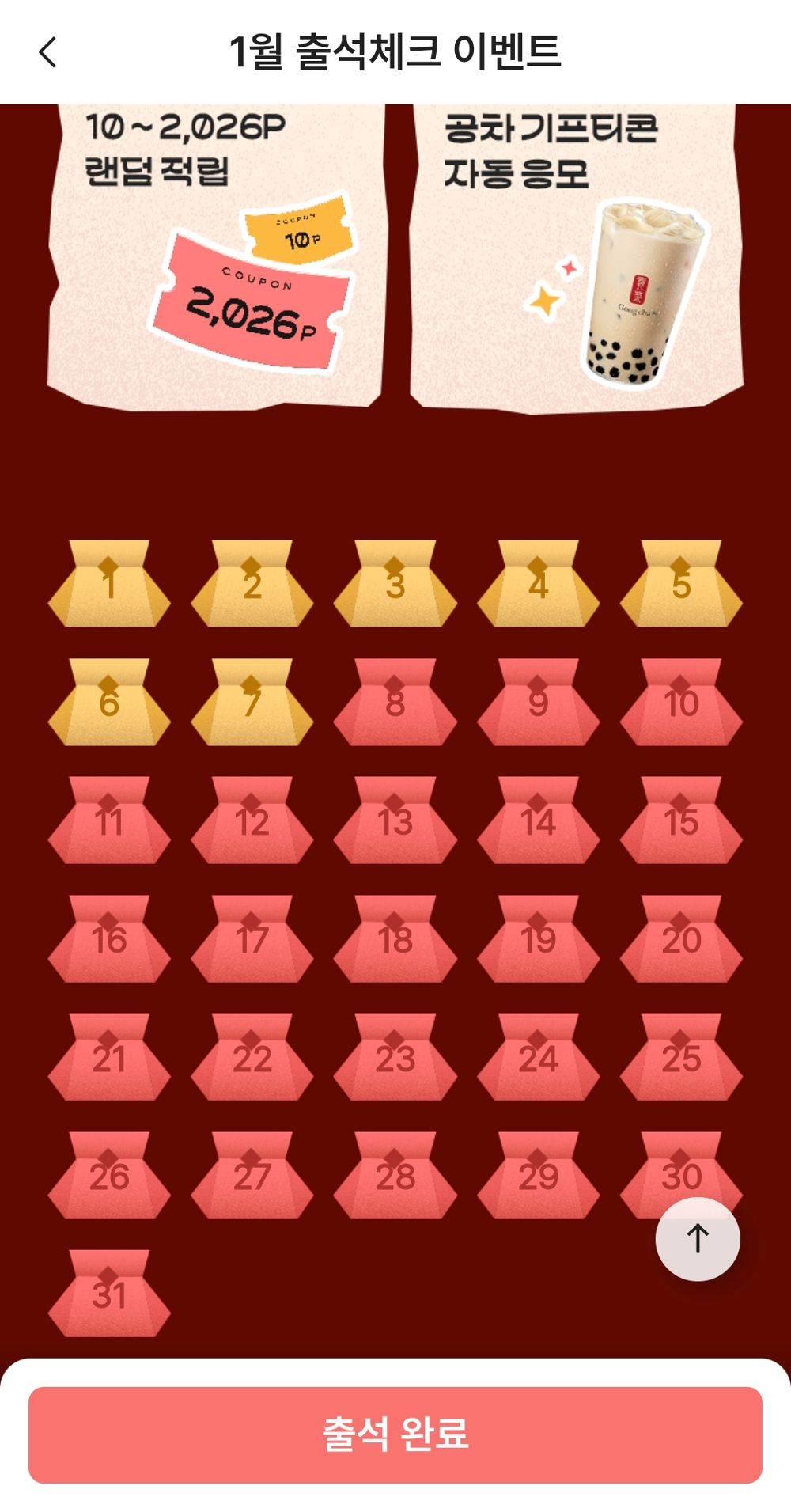Tap the 출석 완료 button
The width and height of the screenshot is (791, 1512).
[395, 1434]
